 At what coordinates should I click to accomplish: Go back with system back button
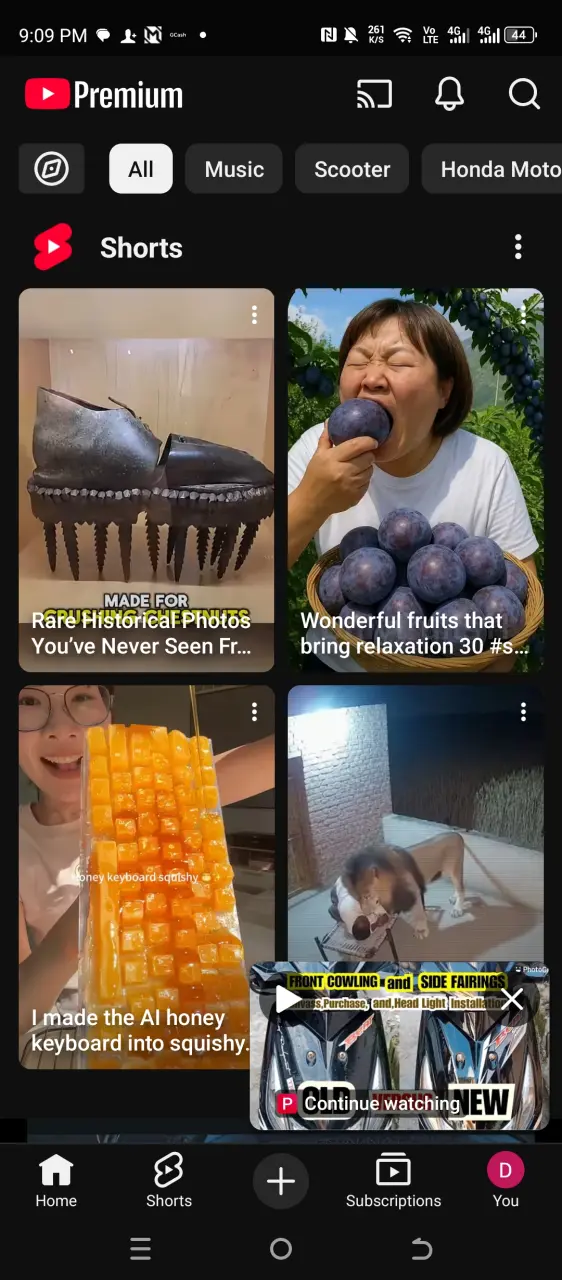421,1249
